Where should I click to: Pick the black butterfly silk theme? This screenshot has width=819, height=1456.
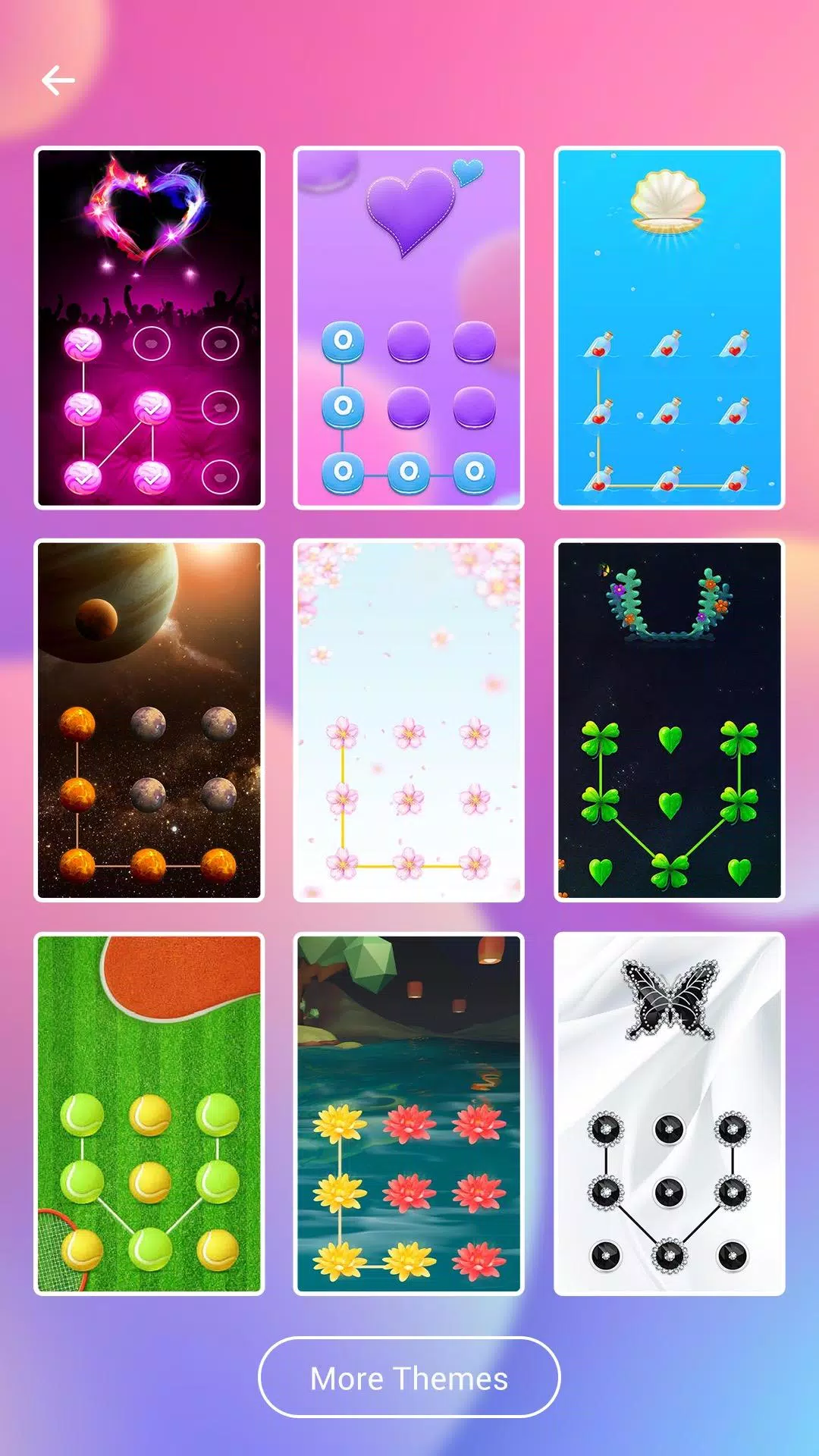point(669,1113)
